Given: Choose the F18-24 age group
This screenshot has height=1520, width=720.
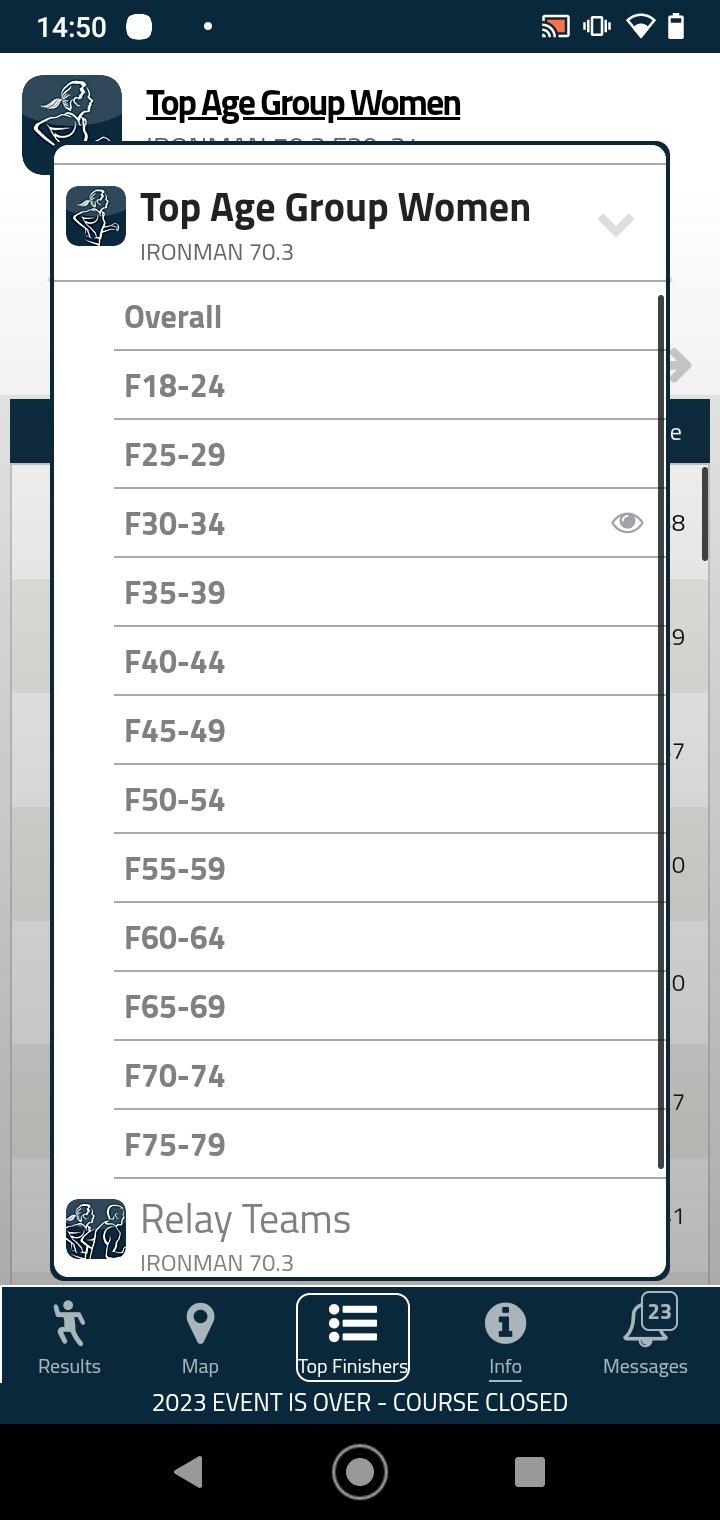Looking at the screenshot, I should click(390, 386).
